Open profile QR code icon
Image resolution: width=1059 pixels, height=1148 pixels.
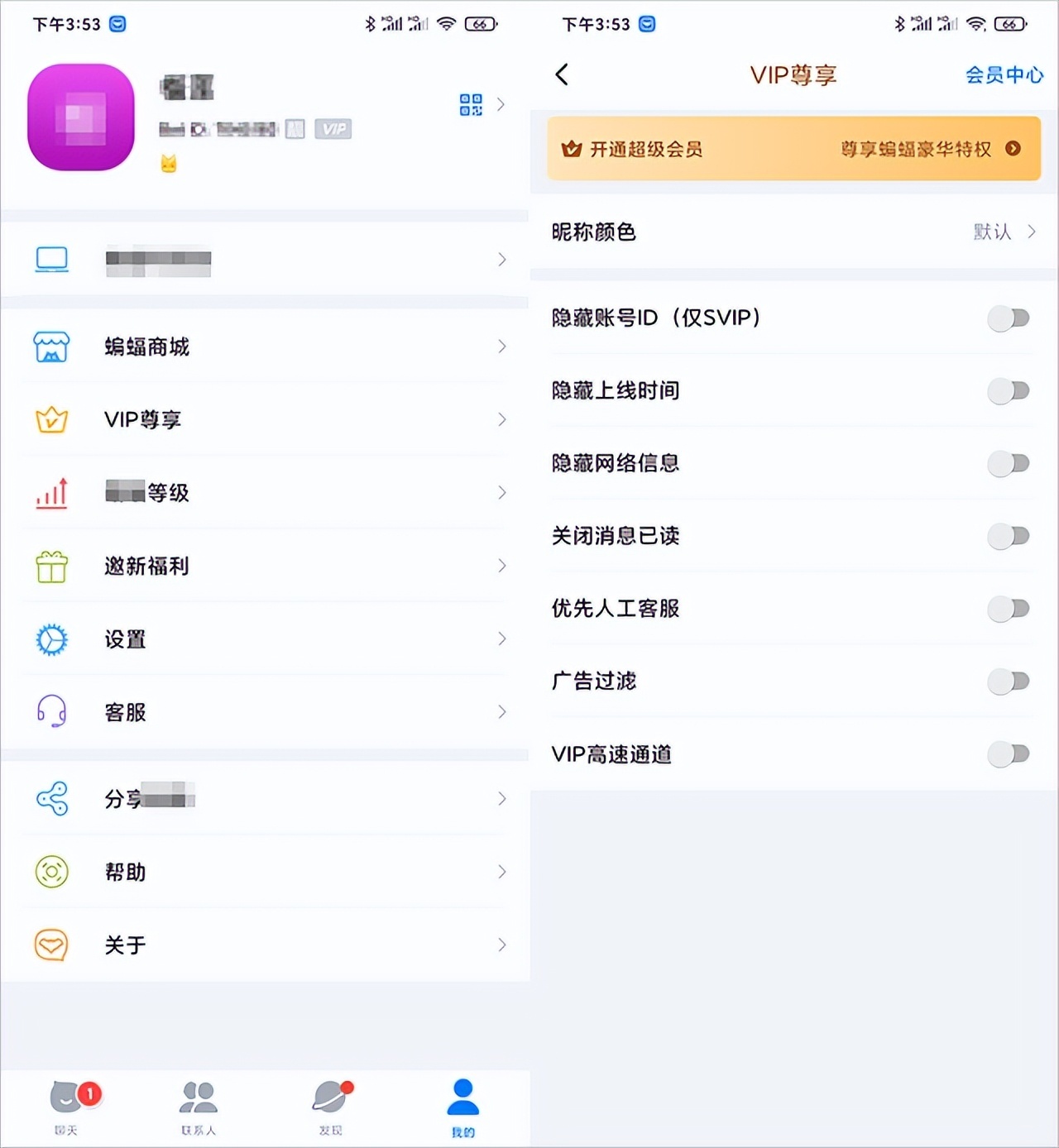(471, 104)
